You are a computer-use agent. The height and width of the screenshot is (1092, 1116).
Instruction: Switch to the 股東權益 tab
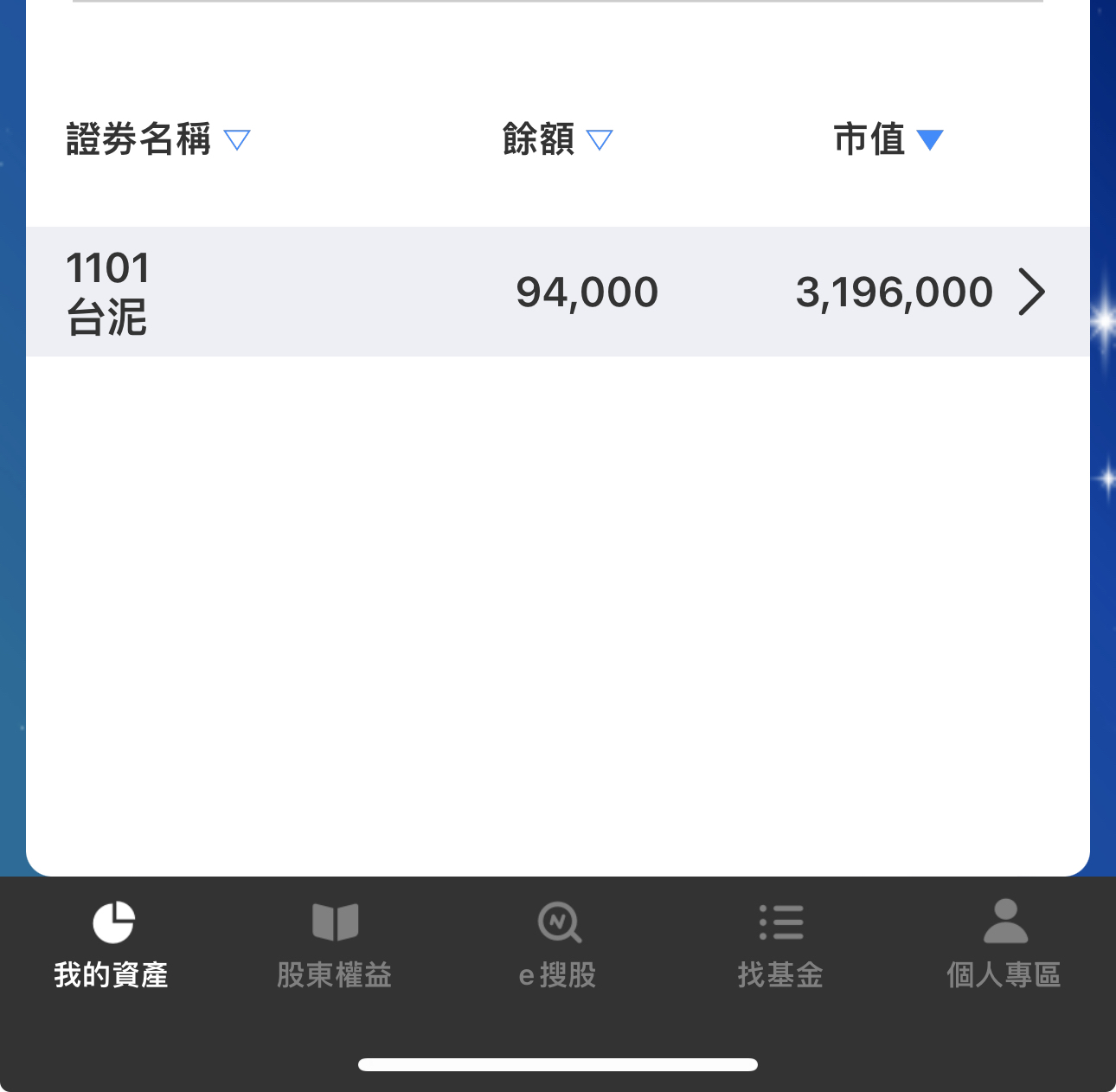tap(334, 944)
